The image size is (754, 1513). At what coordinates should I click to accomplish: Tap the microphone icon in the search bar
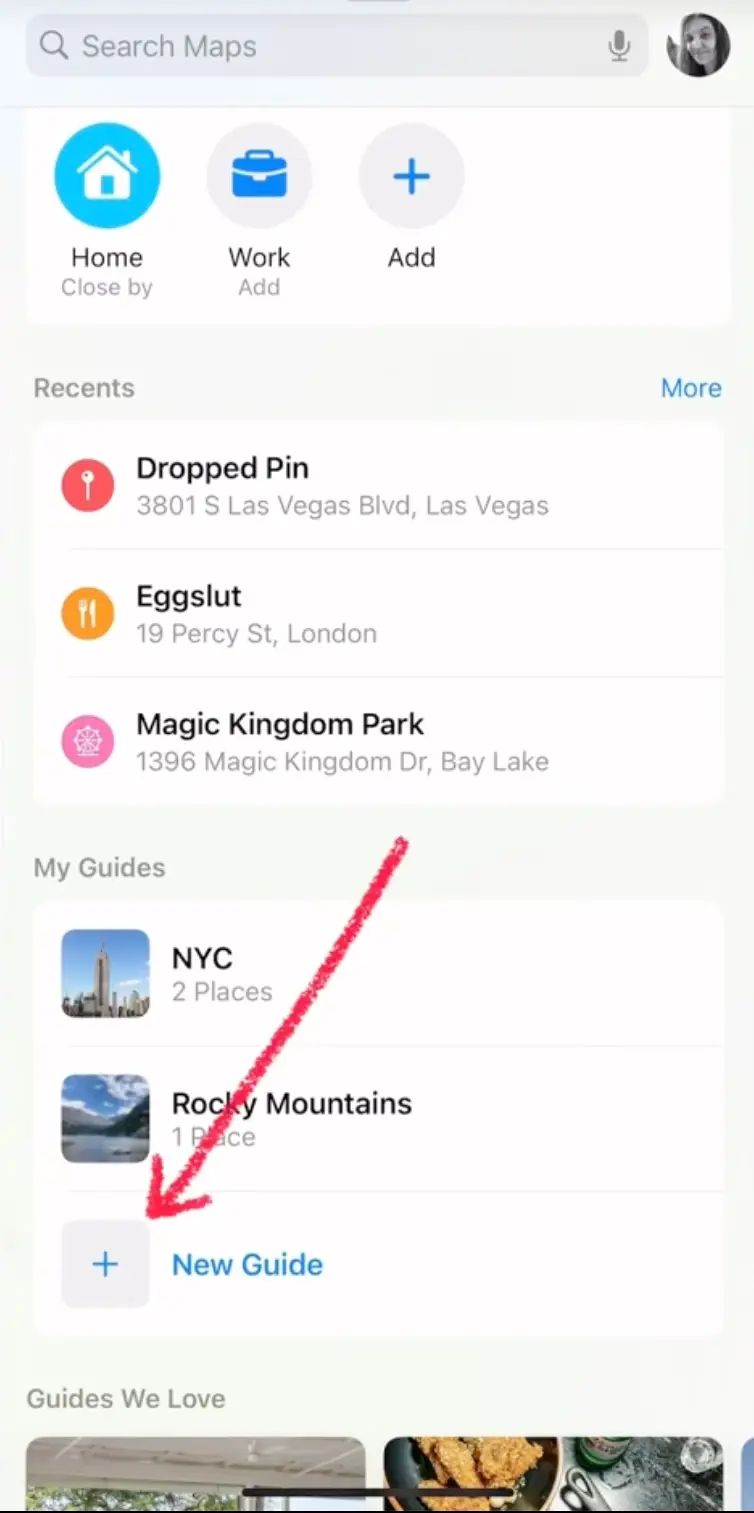pos(618,45)
